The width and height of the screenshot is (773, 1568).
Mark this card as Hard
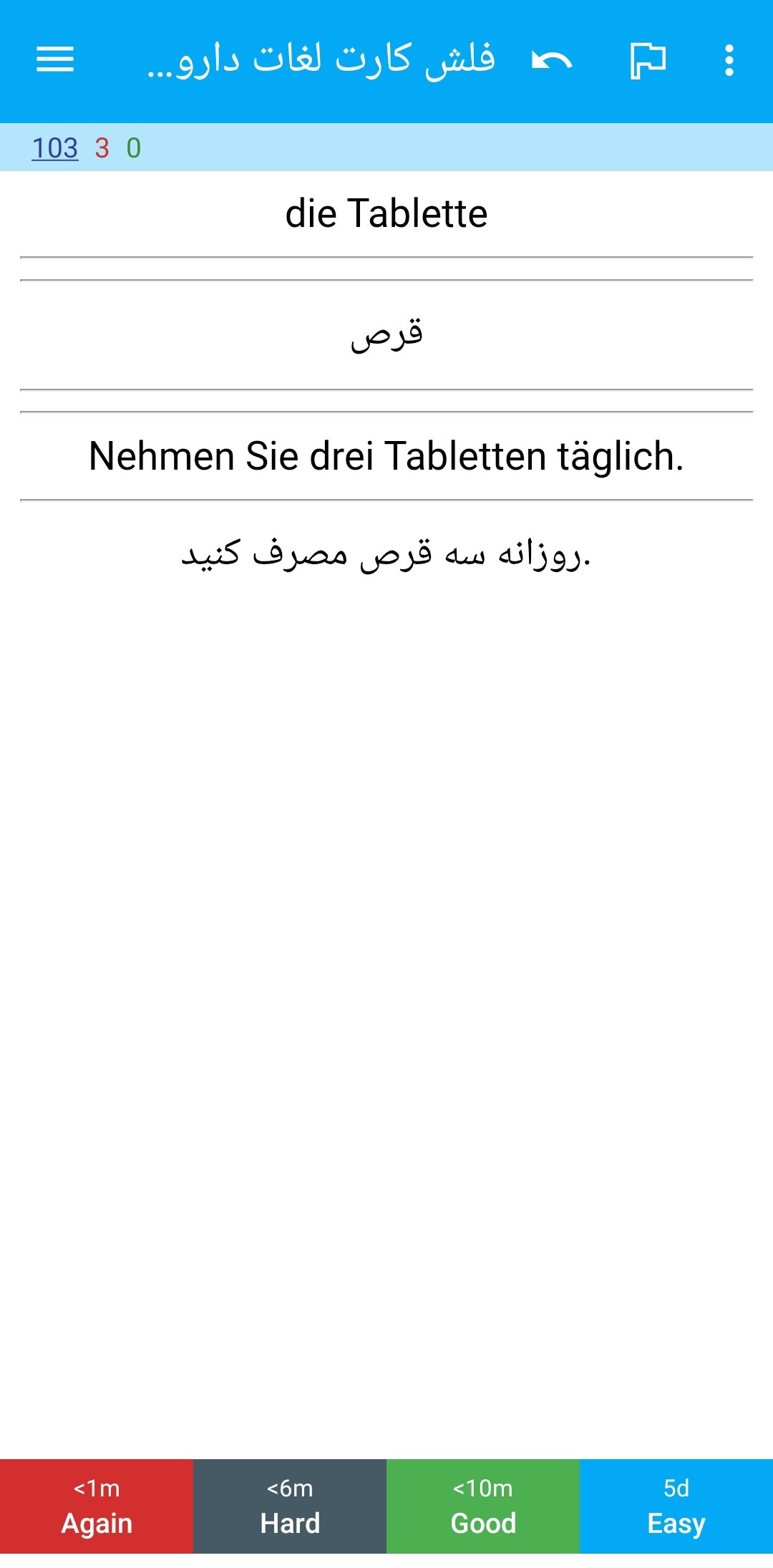coord(290,1506)
